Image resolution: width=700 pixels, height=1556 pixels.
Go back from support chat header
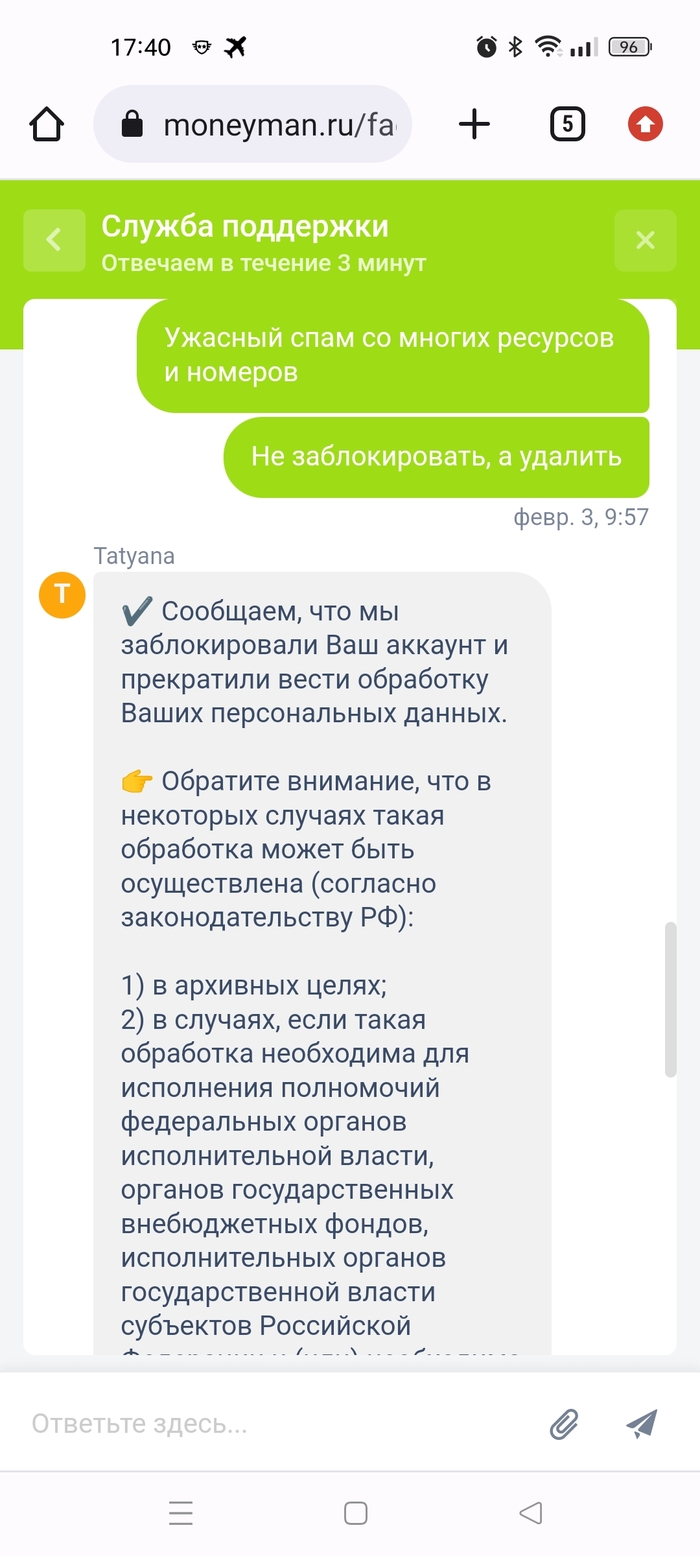[x=54, y=240]
